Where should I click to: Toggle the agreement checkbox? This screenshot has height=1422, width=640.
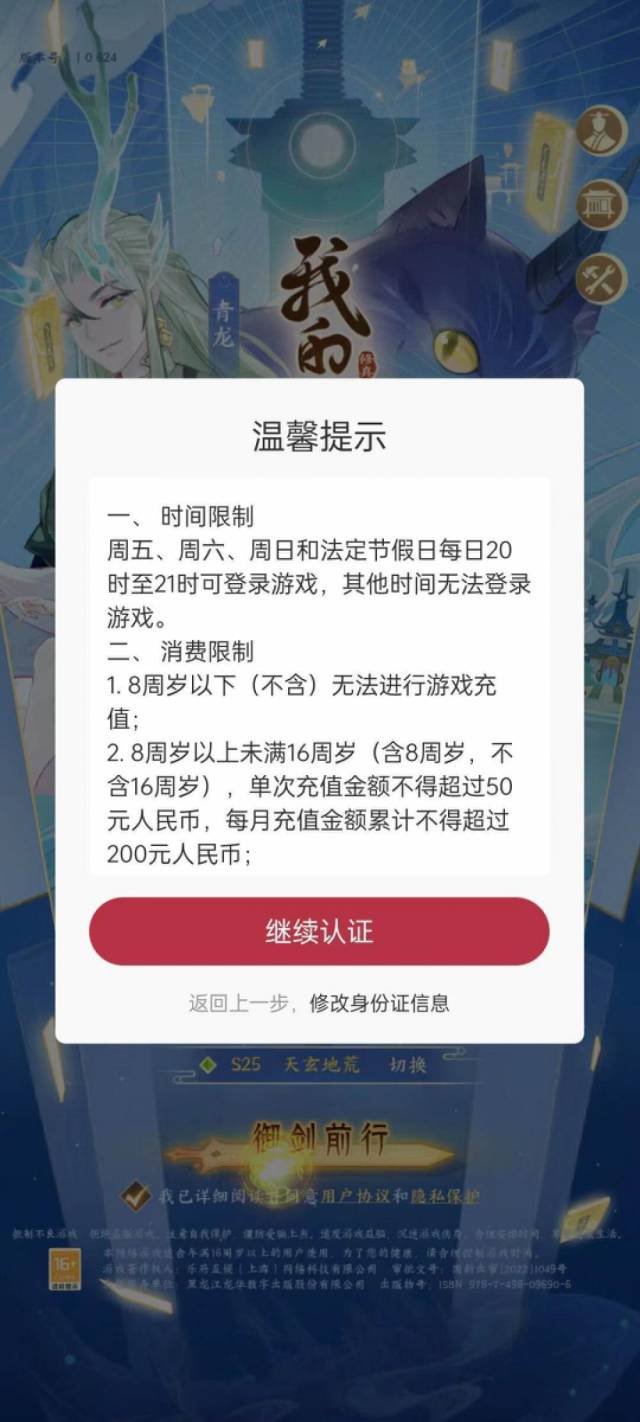click(131, 1195)
